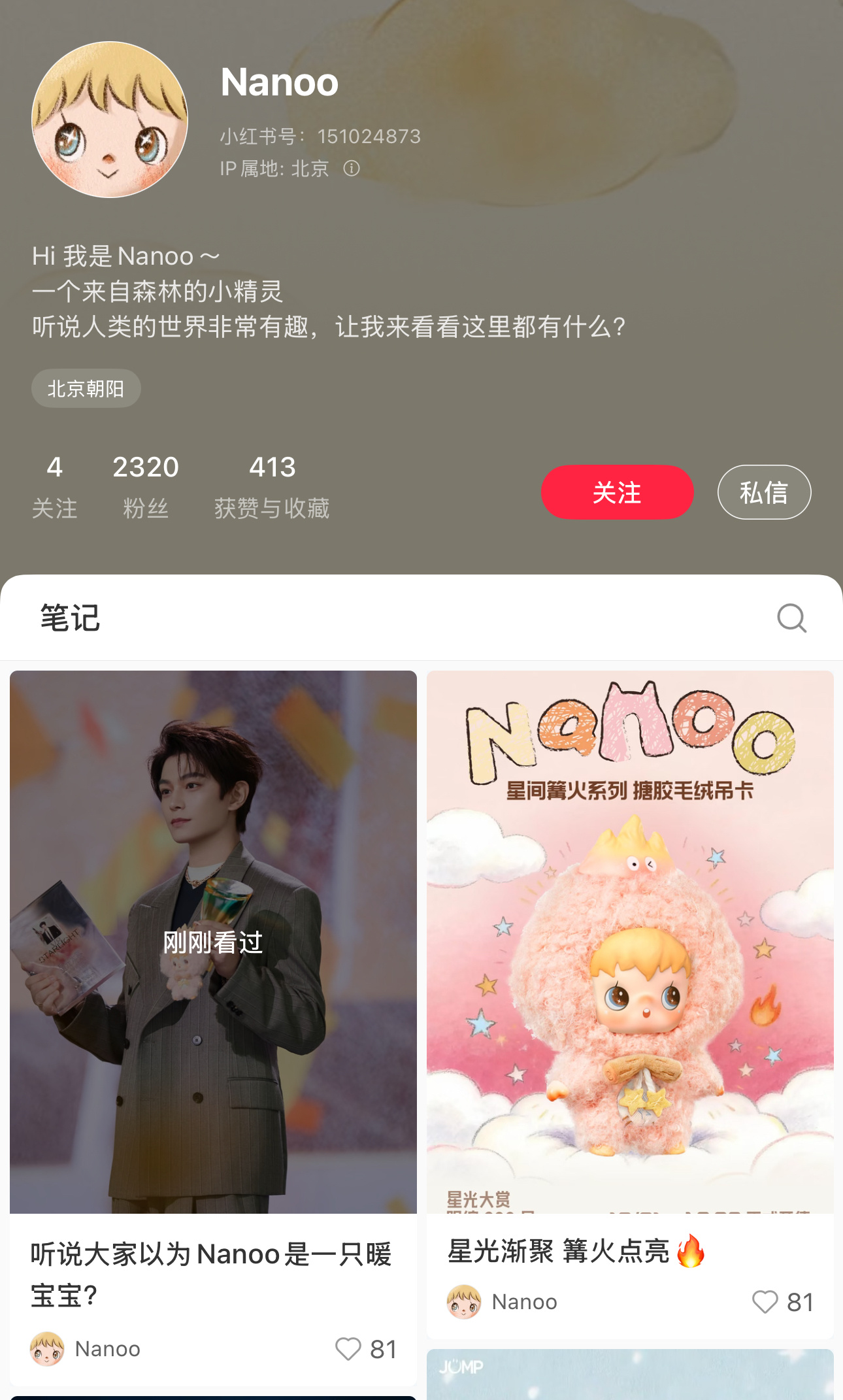Image resolution: width=843 pixels, height=1400 pixels.
Task: Open the search icon in the 笔记 section
Action: [x=792, y=618]
